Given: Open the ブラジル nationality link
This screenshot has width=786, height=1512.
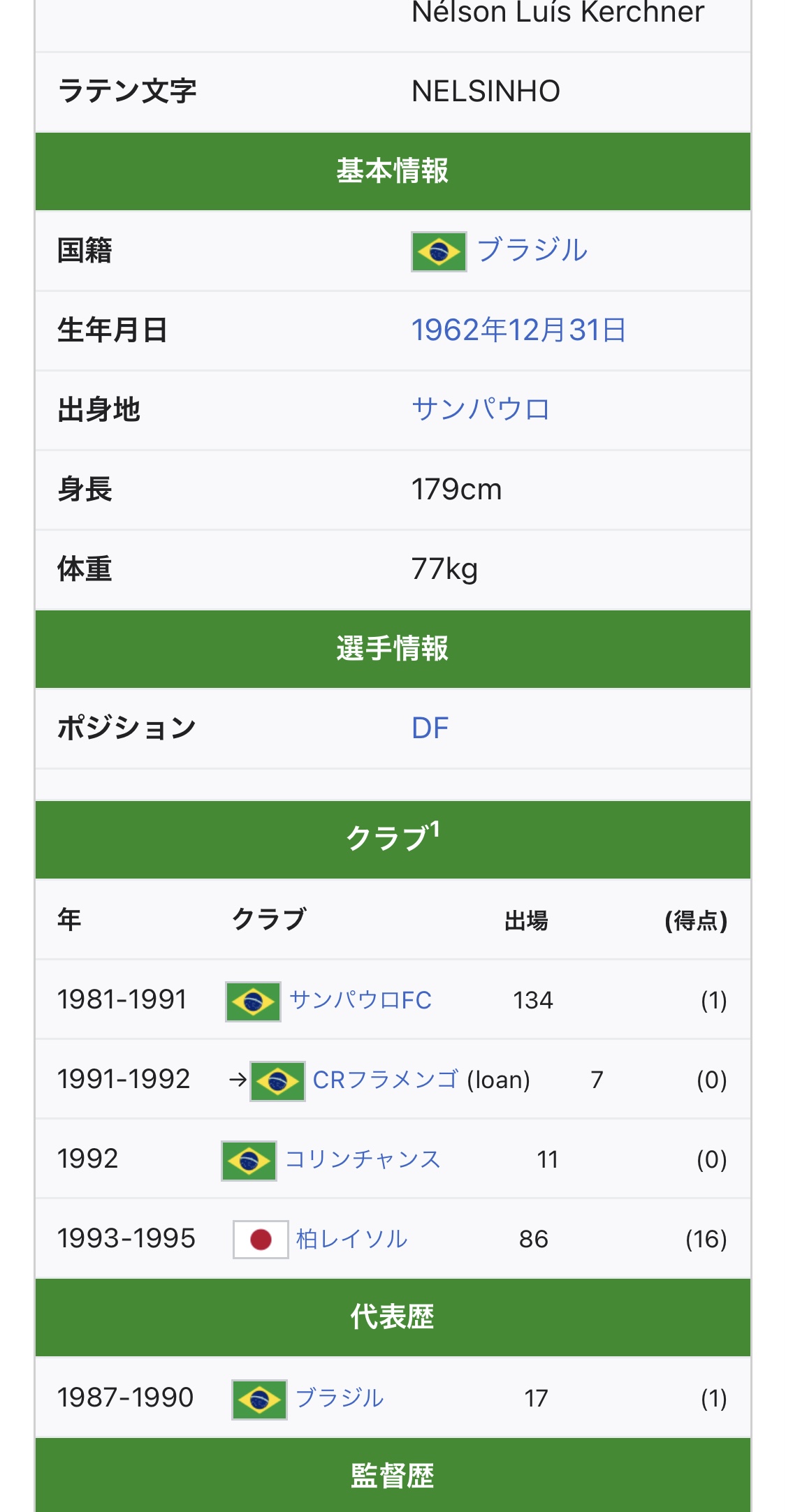Looking at the screenshot, I should click(532, 250).
